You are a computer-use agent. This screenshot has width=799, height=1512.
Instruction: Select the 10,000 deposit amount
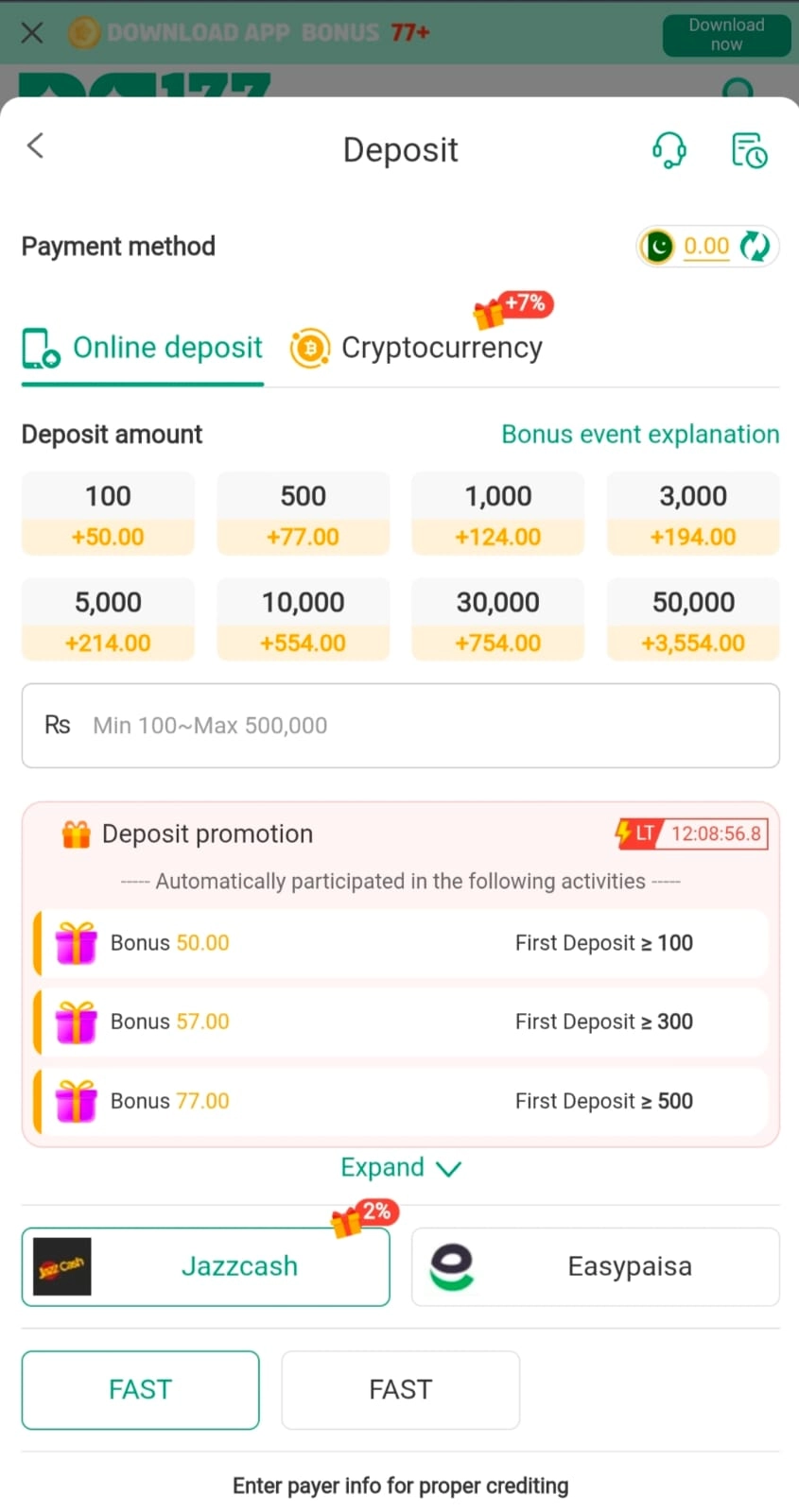(x=303, y=619)
